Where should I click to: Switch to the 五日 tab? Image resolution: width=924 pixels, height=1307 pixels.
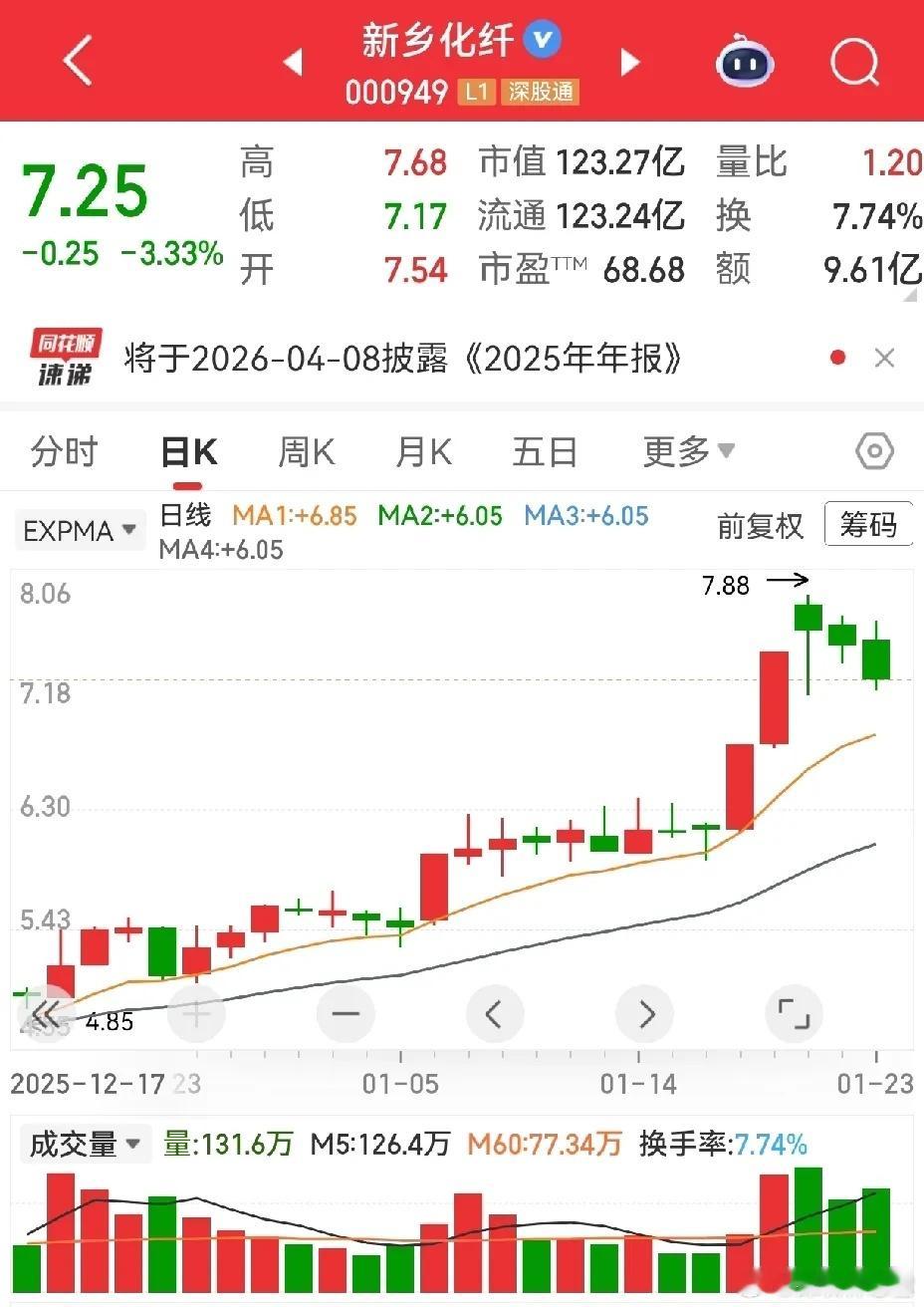point(545,452)
